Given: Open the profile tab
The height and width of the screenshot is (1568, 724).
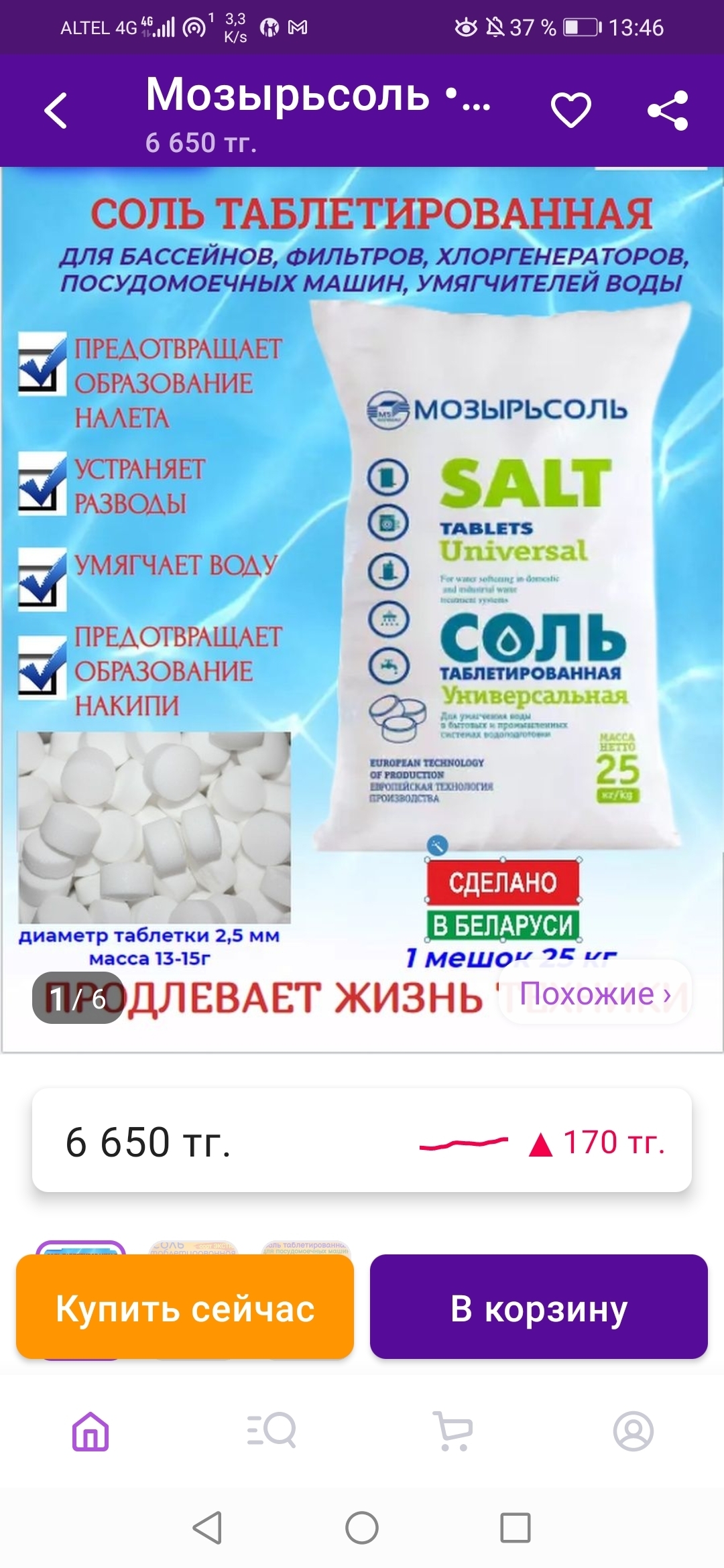Looking at the screenshot, I should click(x=633, y=1431).
